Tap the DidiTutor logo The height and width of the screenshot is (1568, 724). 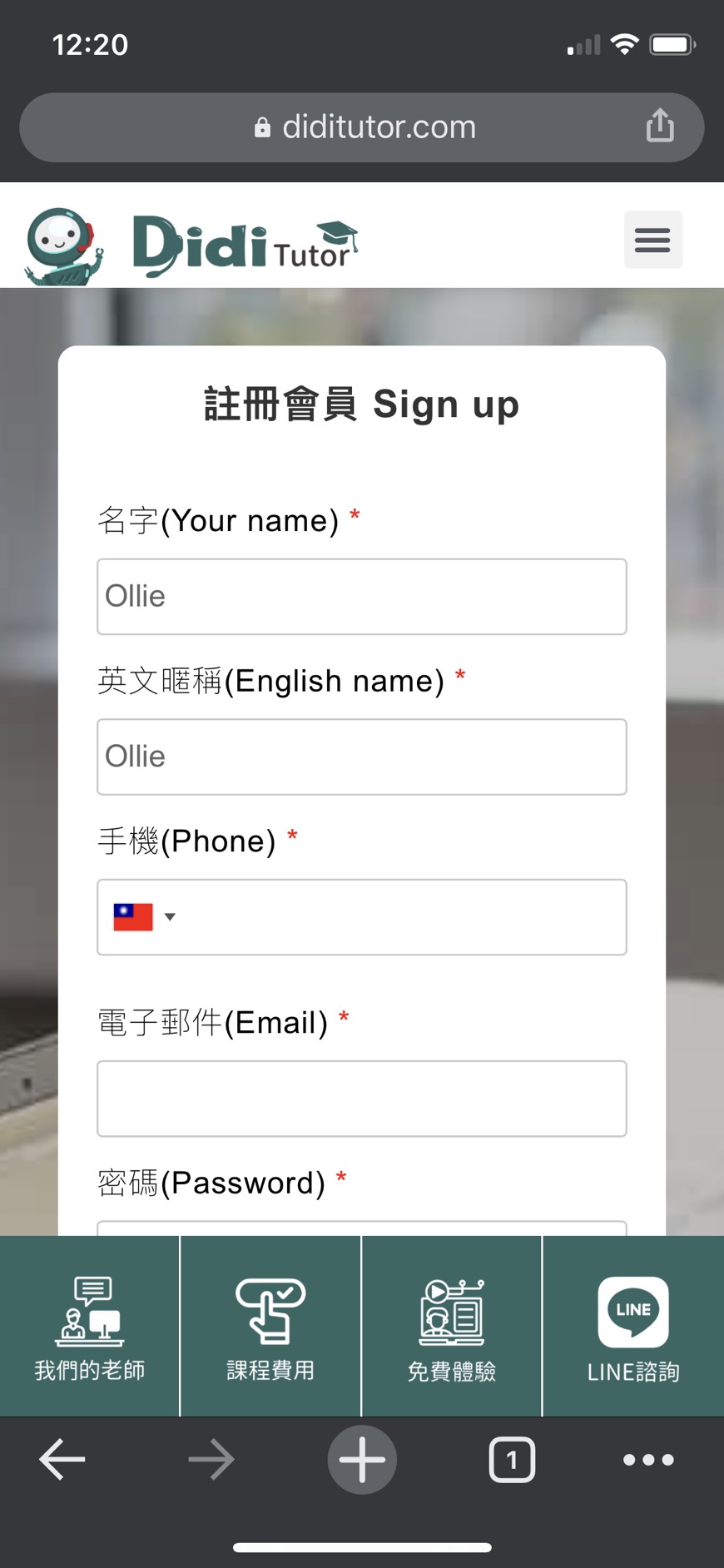coord(192,246)
